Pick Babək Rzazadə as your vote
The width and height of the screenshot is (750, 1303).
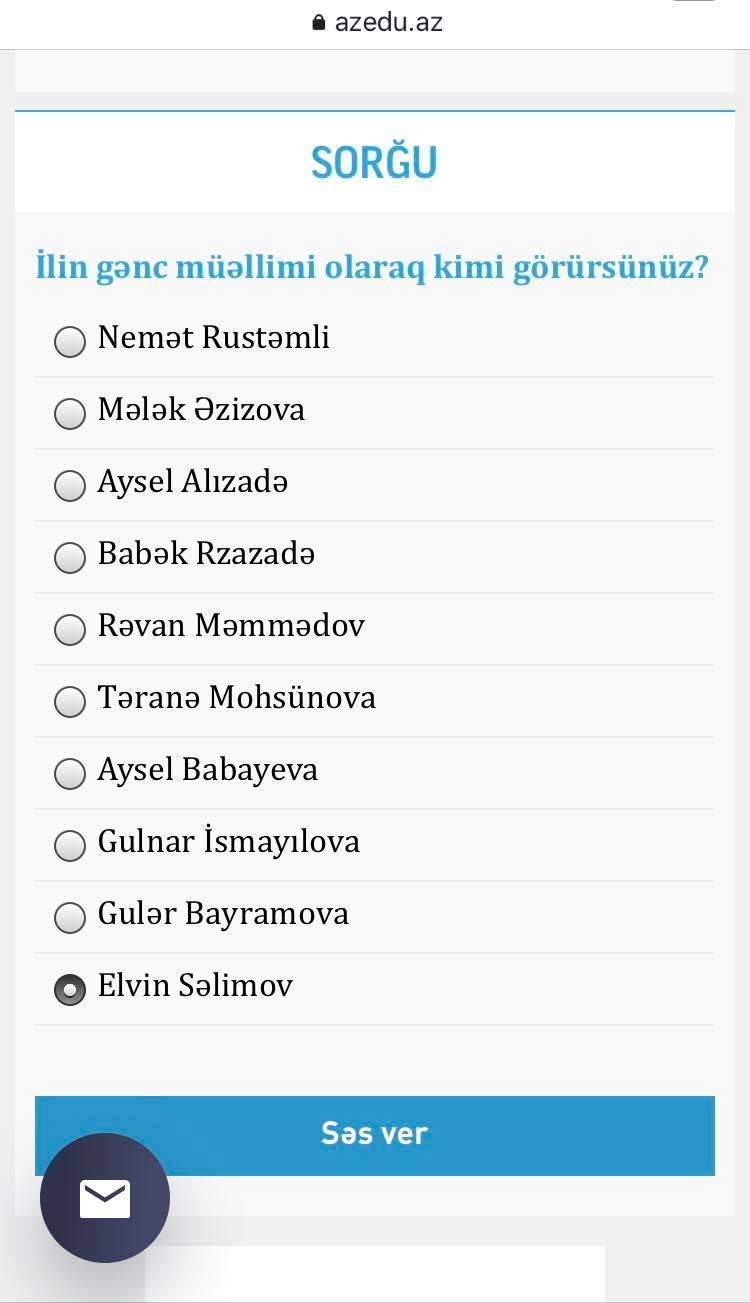(x=70, y=557)
